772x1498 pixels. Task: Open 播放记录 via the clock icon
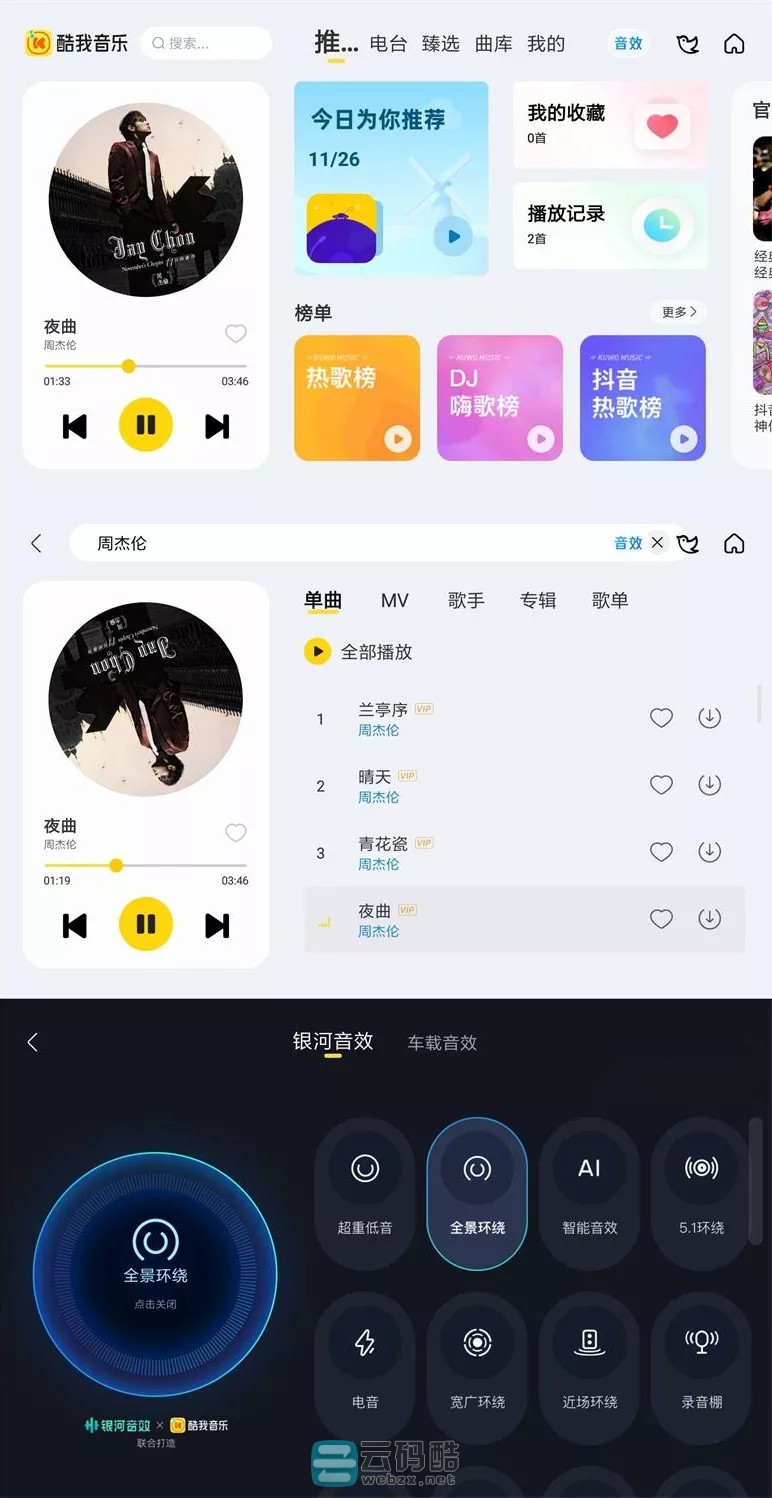click(663, 226)
